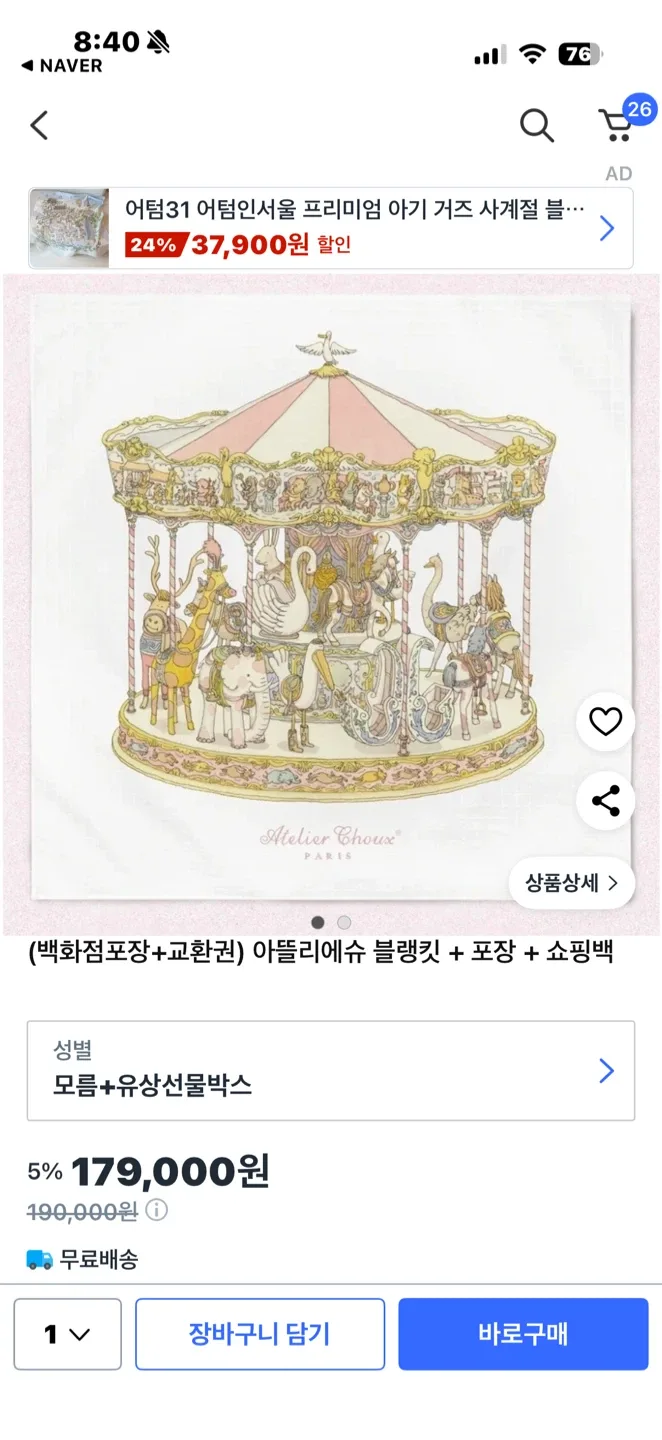The height and width of the screenshot is (1440, 662).
Task: Go back to the previous page
Action: [39, 126]
